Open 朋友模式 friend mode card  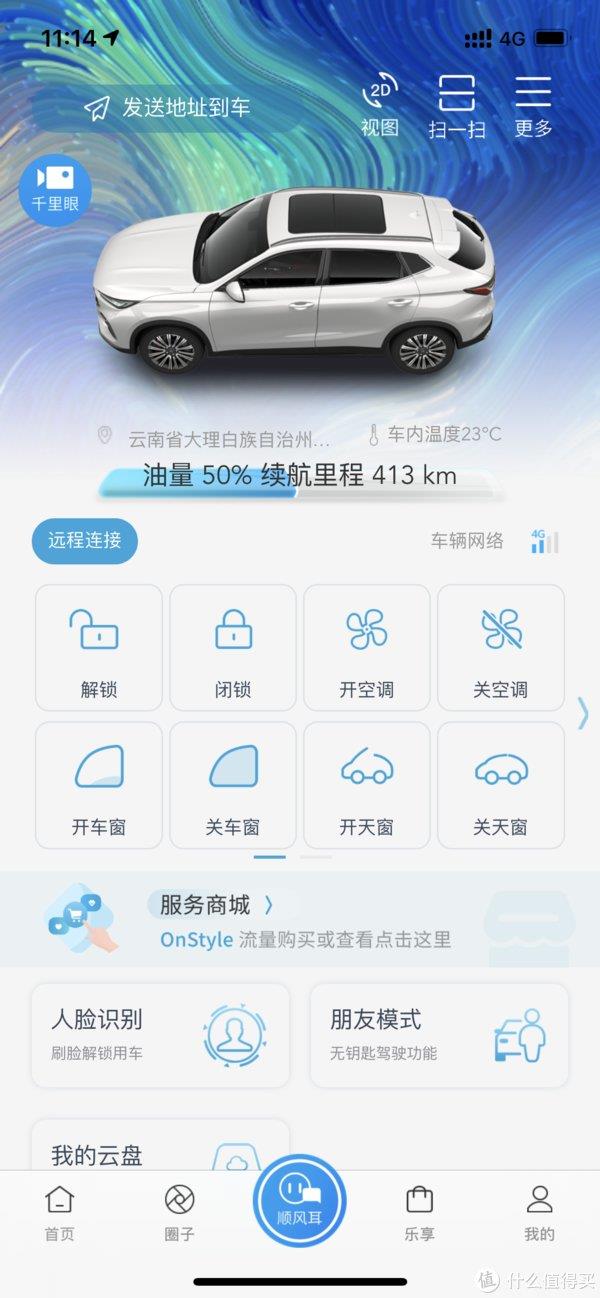(x=439, y=1035)
